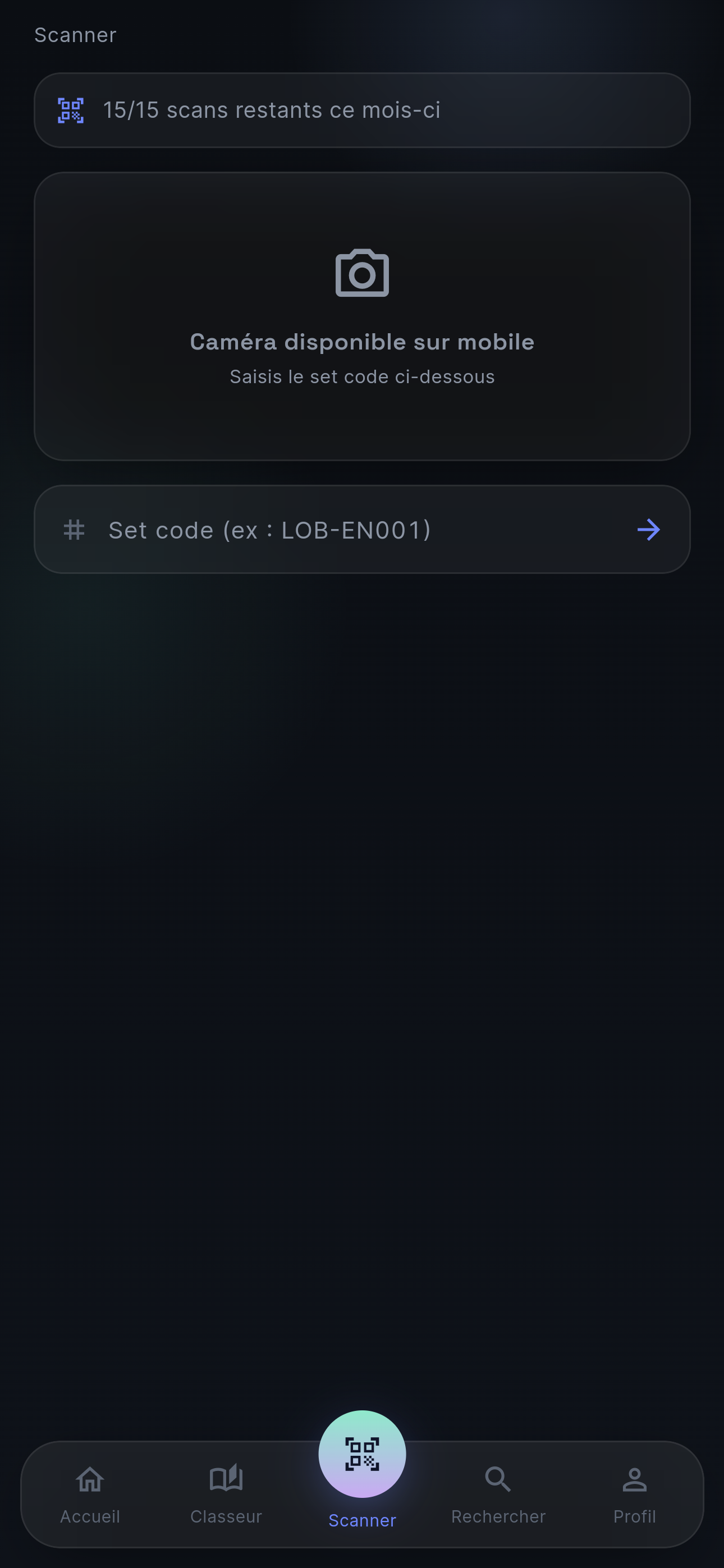
Task: Go to the Accueil tab
Action: coord(90,1495)
